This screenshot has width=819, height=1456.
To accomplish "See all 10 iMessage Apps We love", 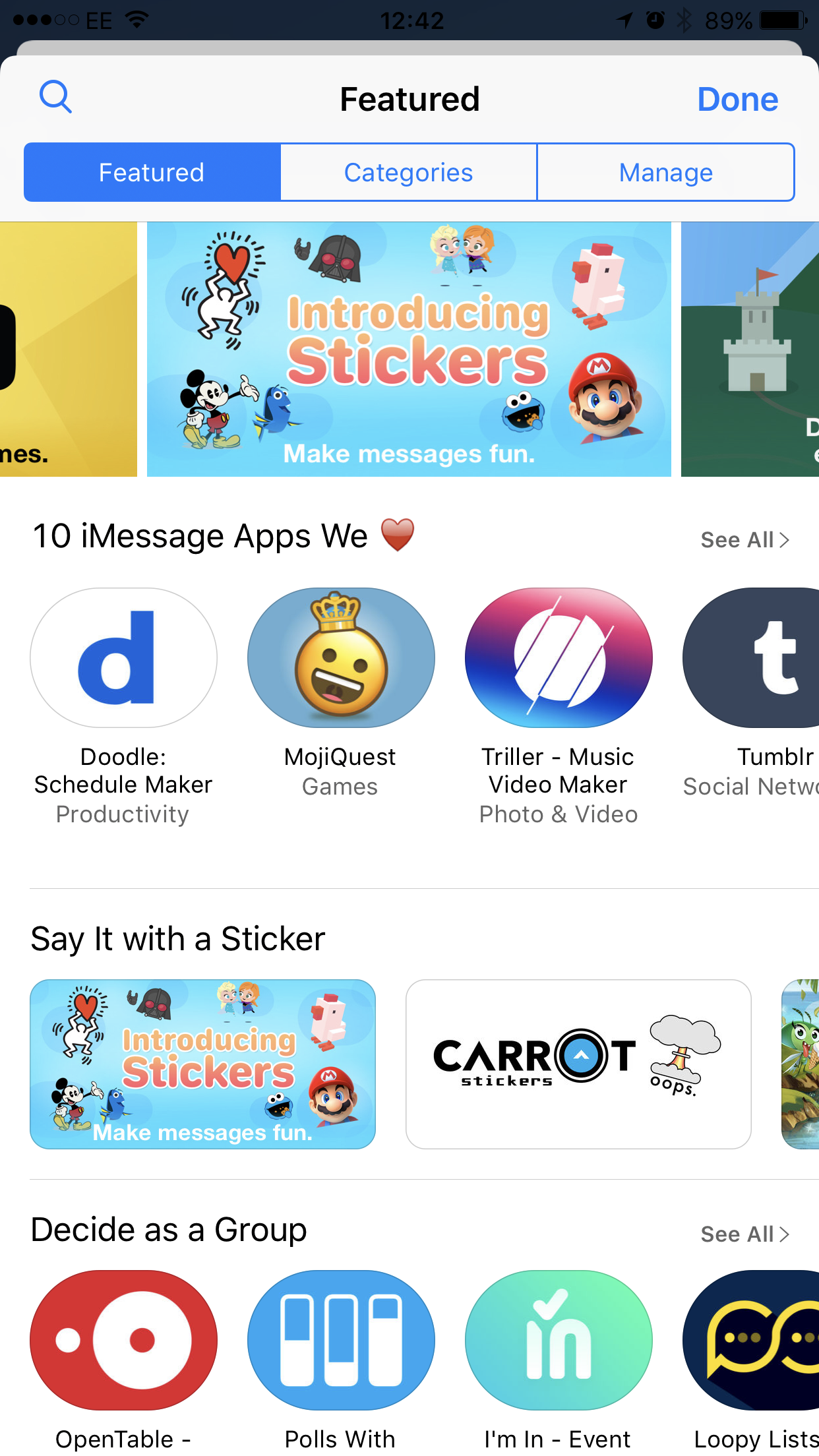I will pyautogui.click(x=744, y=539).
